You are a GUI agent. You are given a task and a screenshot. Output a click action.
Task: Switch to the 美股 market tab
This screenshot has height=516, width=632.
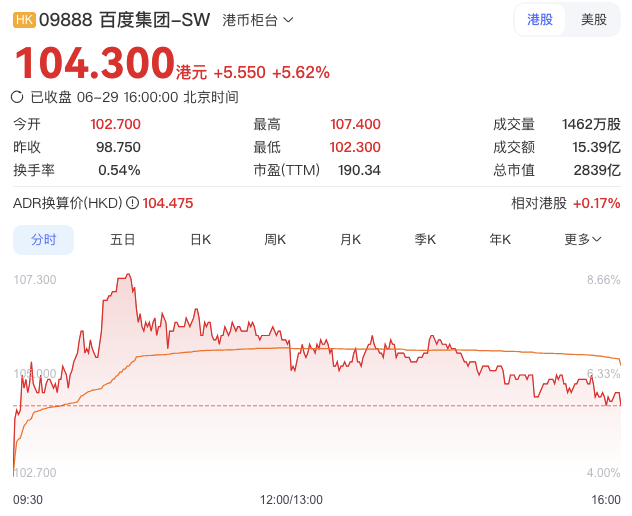pyautogui.click(x=593, y=19)
